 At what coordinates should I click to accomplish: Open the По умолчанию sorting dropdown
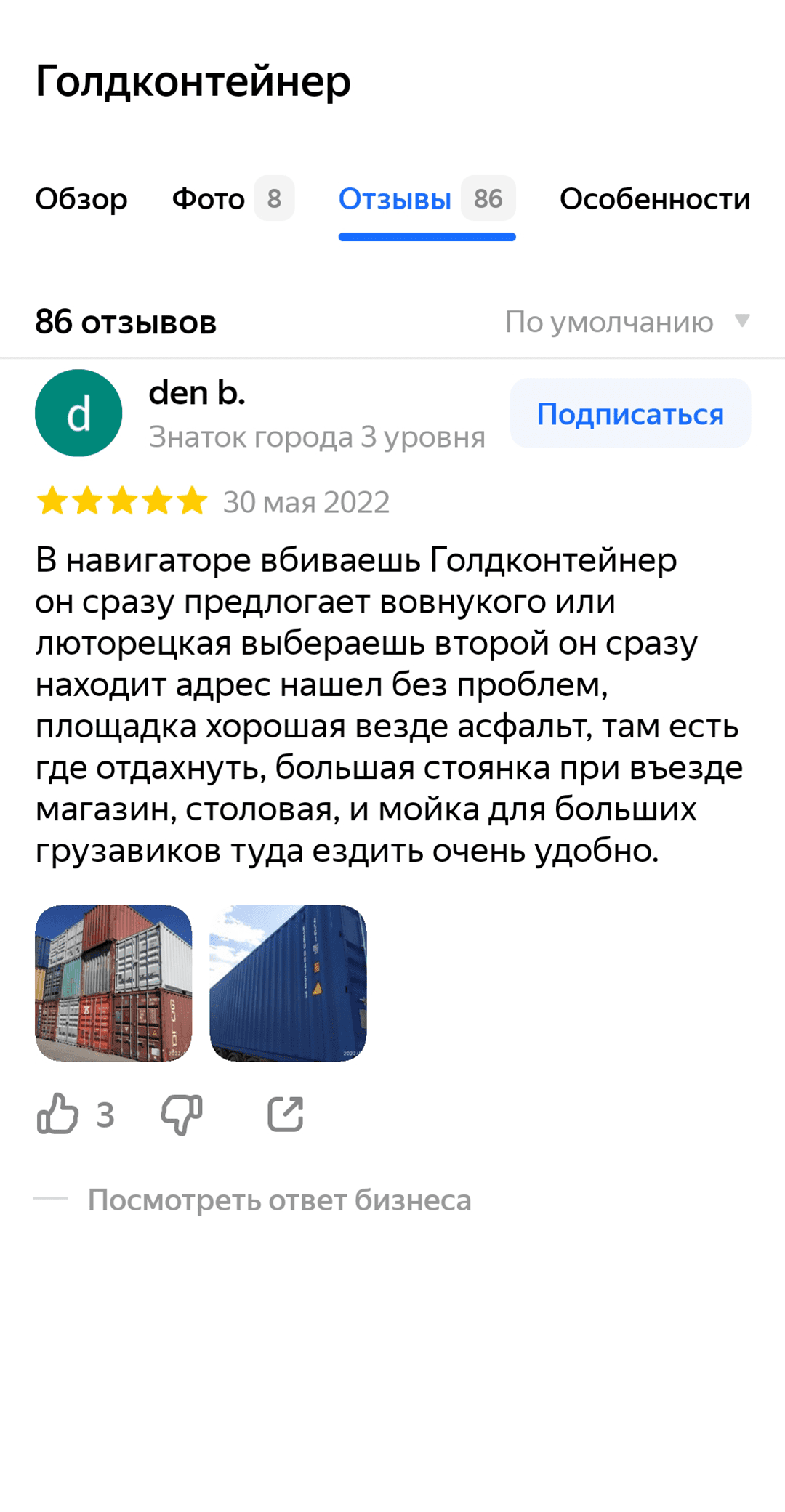coord(627,322)
